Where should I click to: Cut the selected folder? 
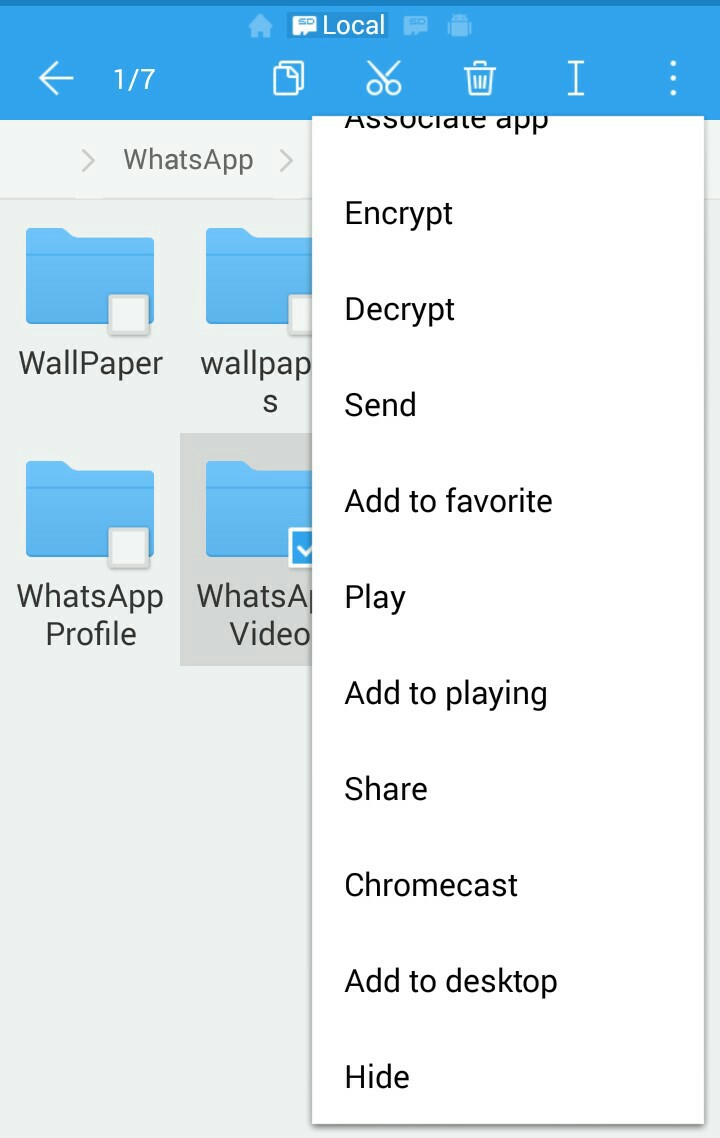click(x=383, y=79)
